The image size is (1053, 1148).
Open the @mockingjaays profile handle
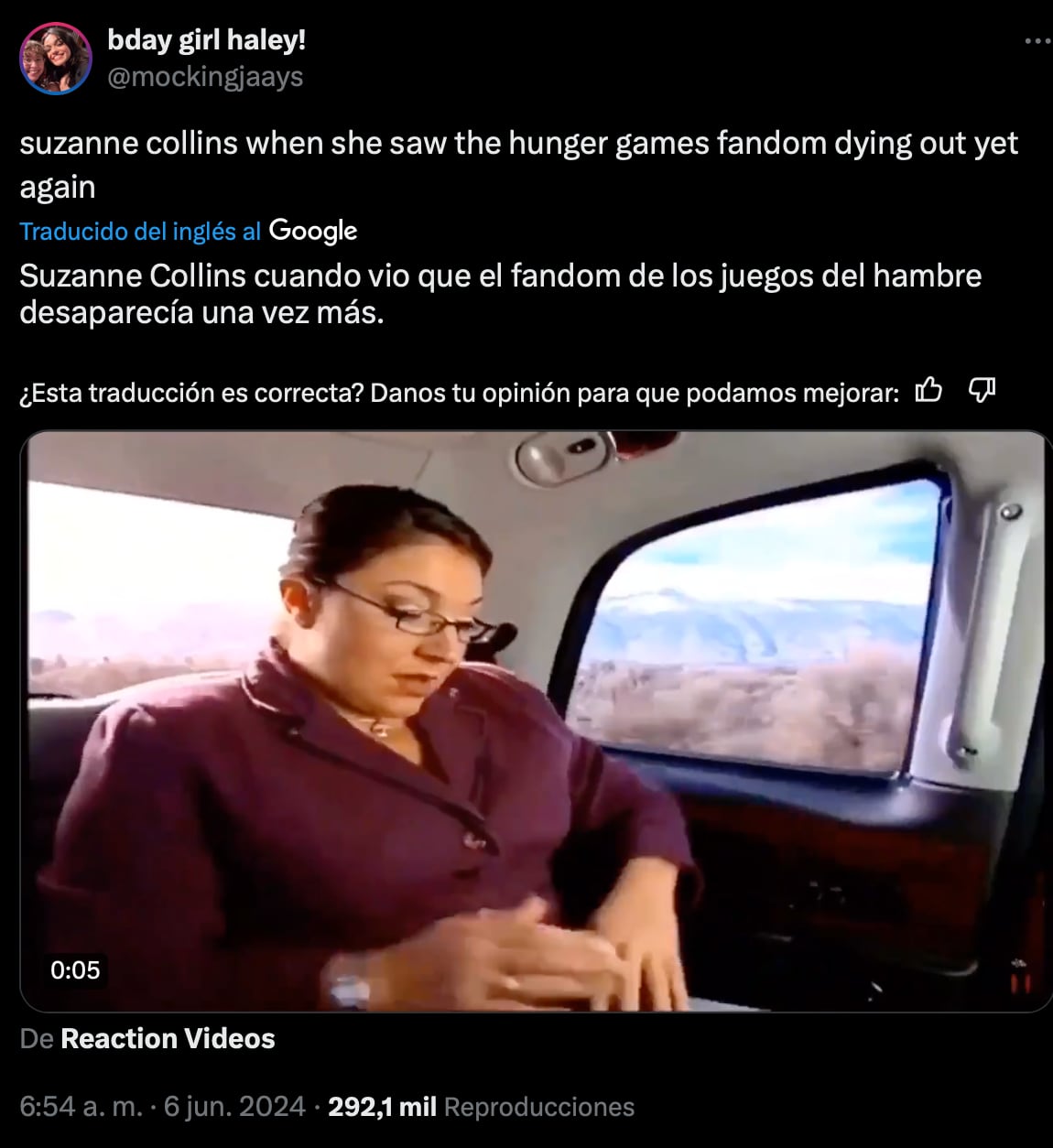tap(205, 77)
